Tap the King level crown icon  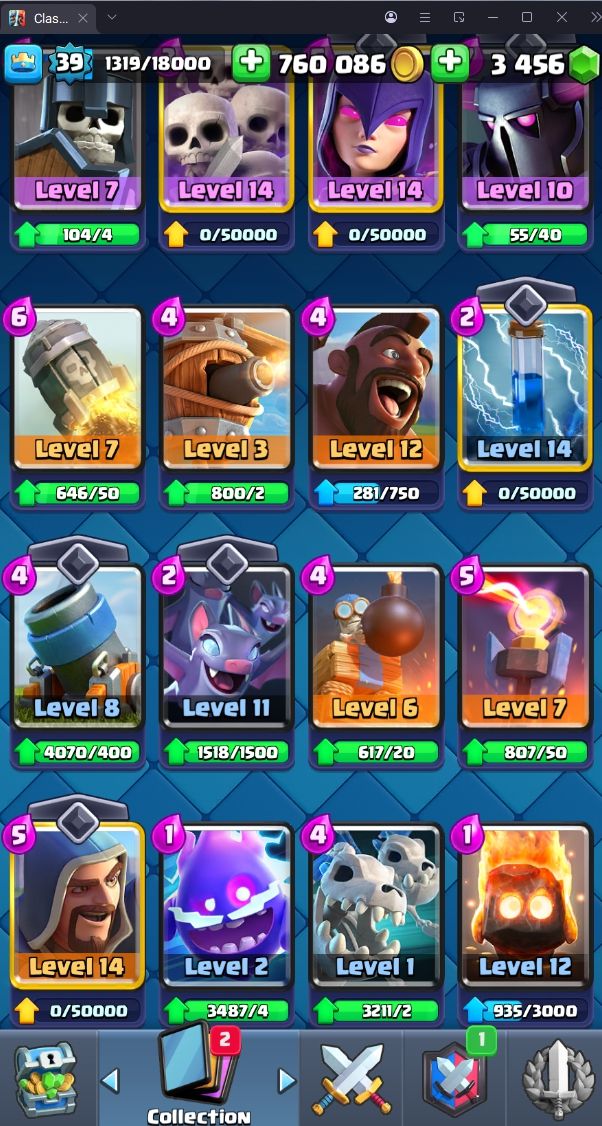[24, 64]
